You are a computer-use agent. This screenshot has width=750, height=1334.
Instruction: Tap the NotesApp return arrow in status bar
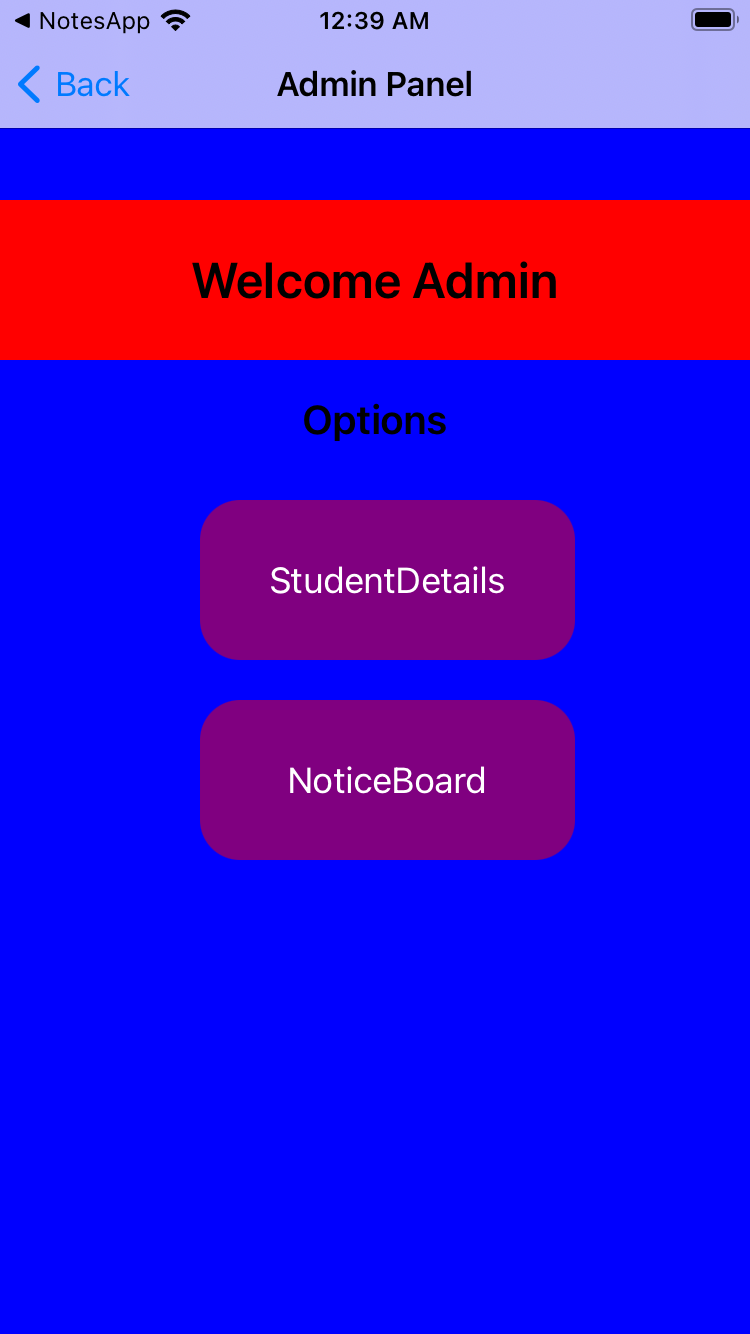click(x=18, y=20)
